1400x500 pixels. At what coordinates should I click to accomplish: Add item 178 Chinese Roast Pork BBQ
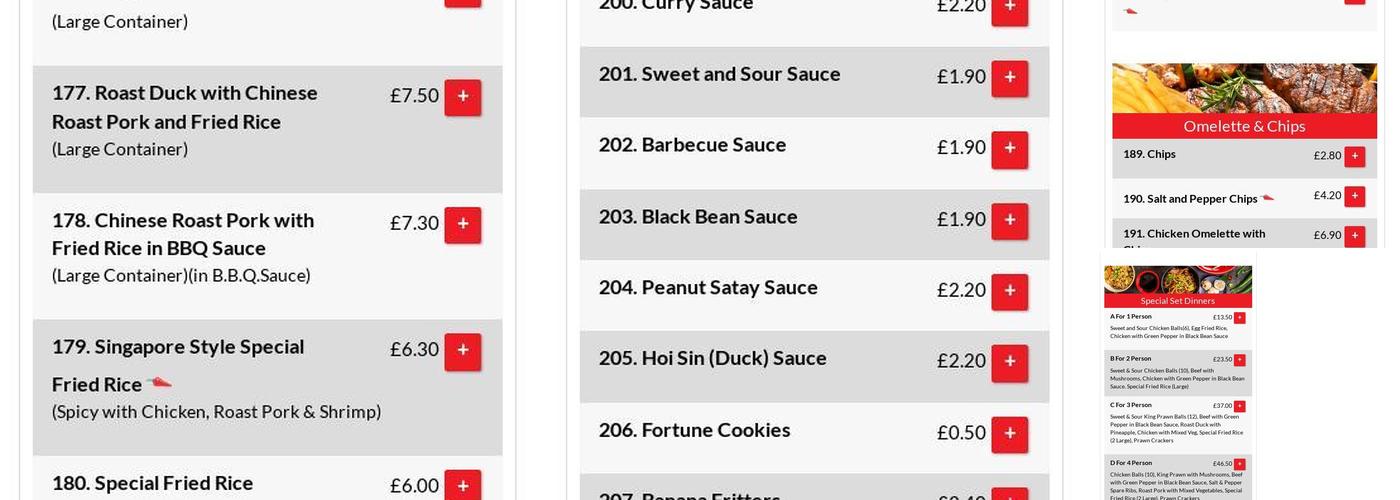click(462, 224)
